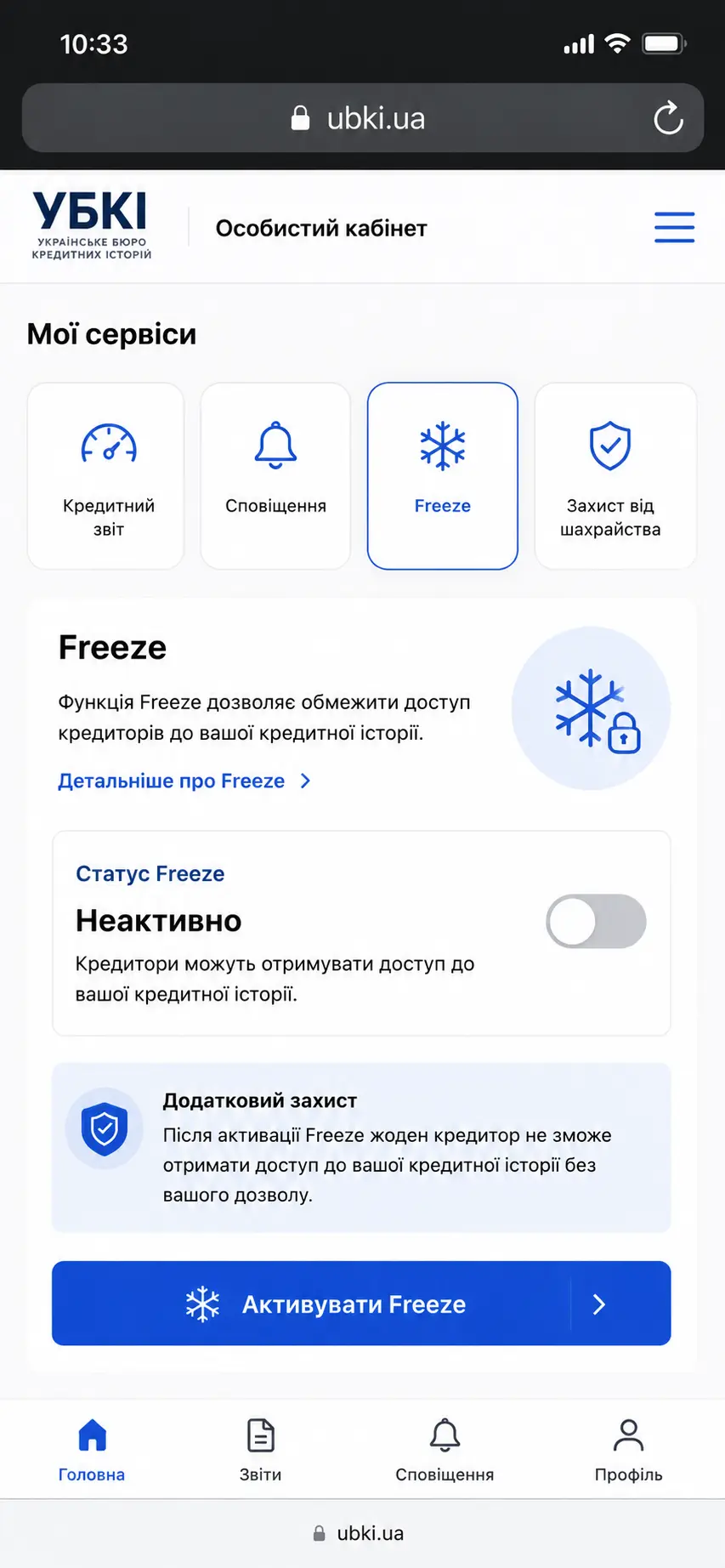Go to the Профіль tab
This screenshot has width=725, height=1568.
click(628, 1450)
